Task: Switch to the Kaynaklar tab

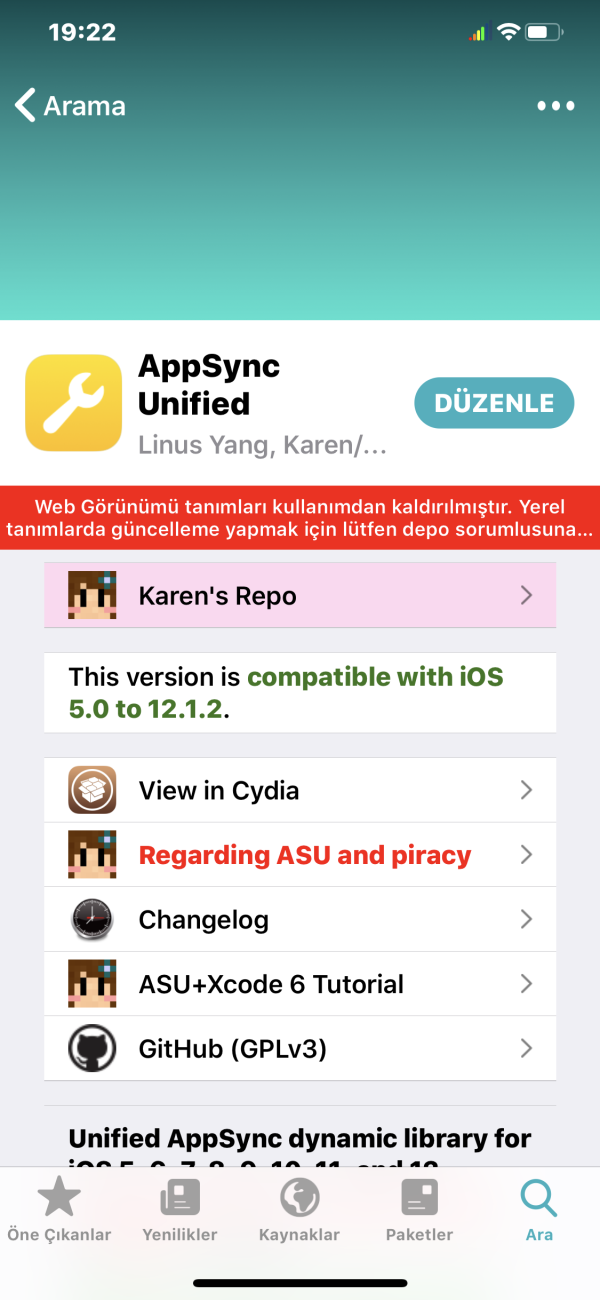Action: coord(299,1210)
